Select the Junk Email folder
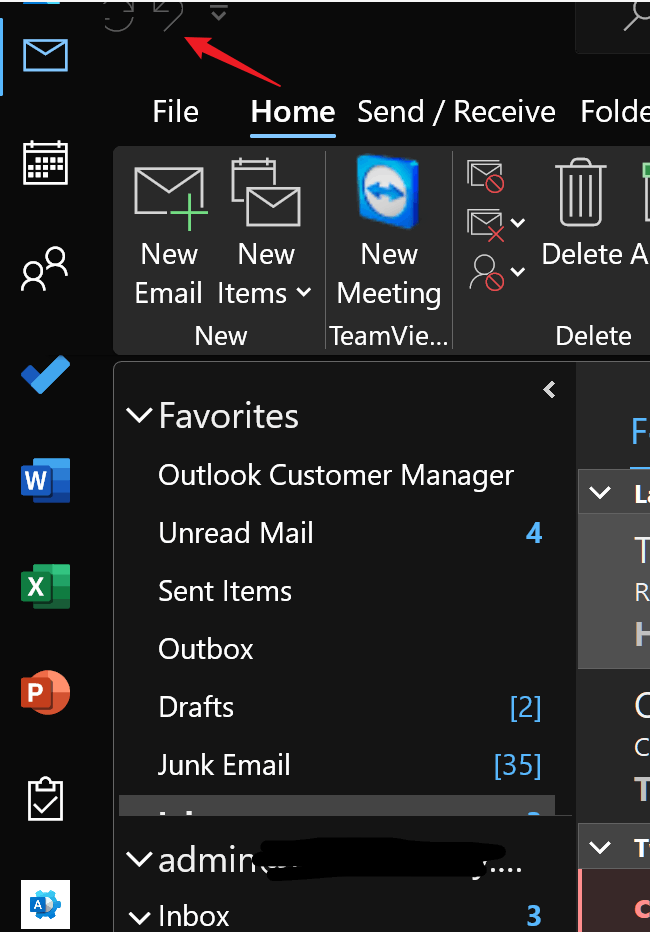The image size is (650, 932). [x=224, y=765]
